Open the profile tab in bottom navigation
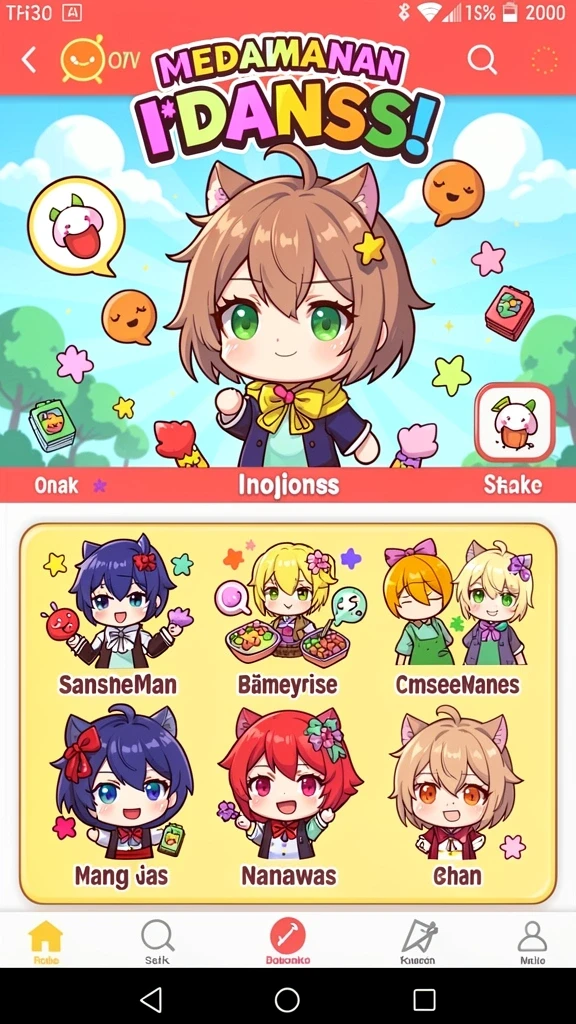 [x=532, y=942]
